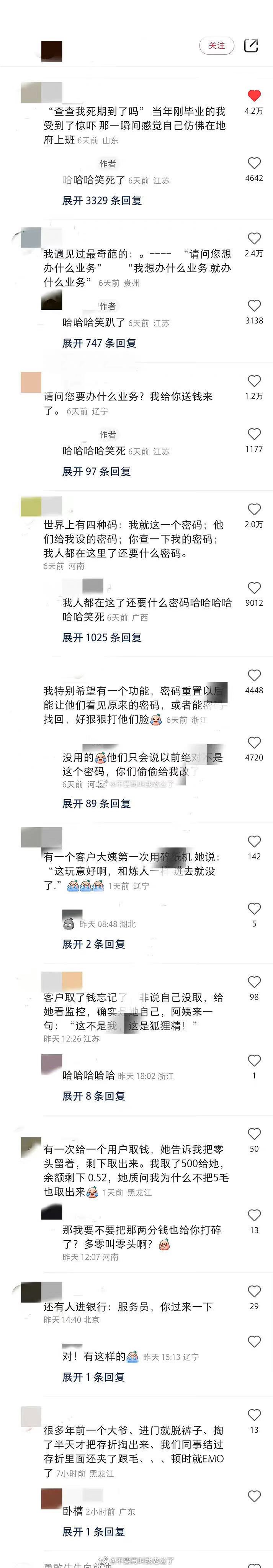Like the author's reply 哈哈哈笑趴了
Viewport: 273px width, 1568px height.
254,305
